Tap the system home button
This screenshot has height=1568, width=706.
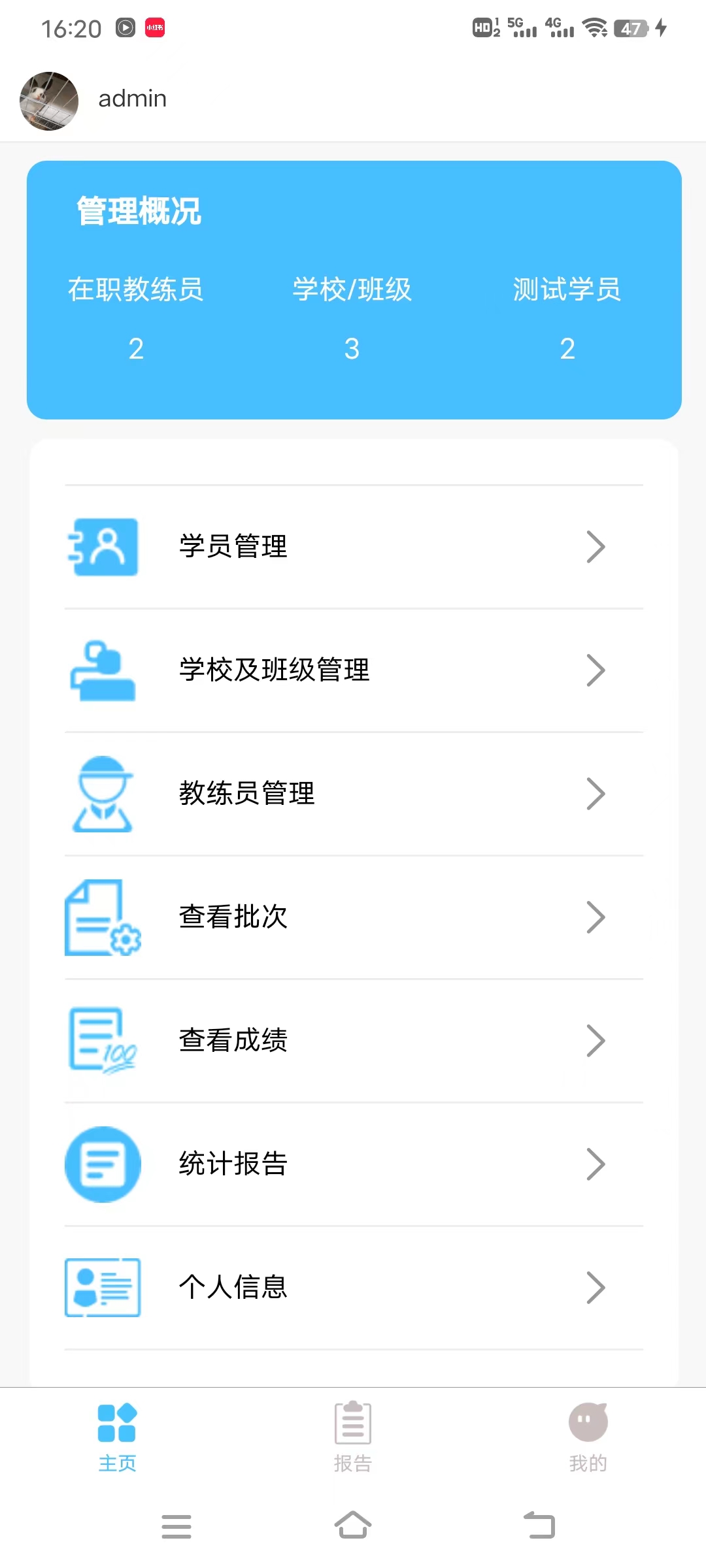pos(353,1526)
